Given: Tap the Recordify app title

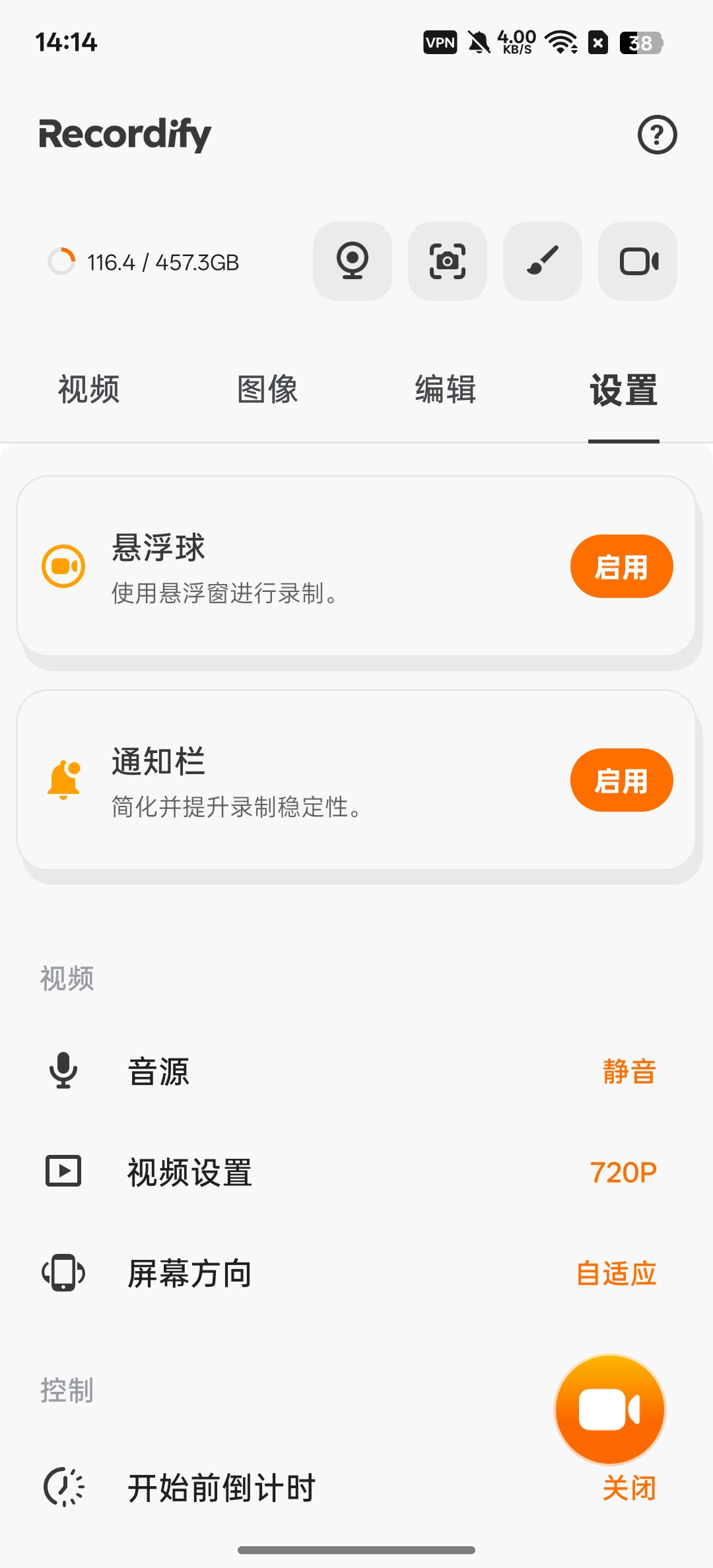Looking at the screenshot, I should (x=124, y=135).
